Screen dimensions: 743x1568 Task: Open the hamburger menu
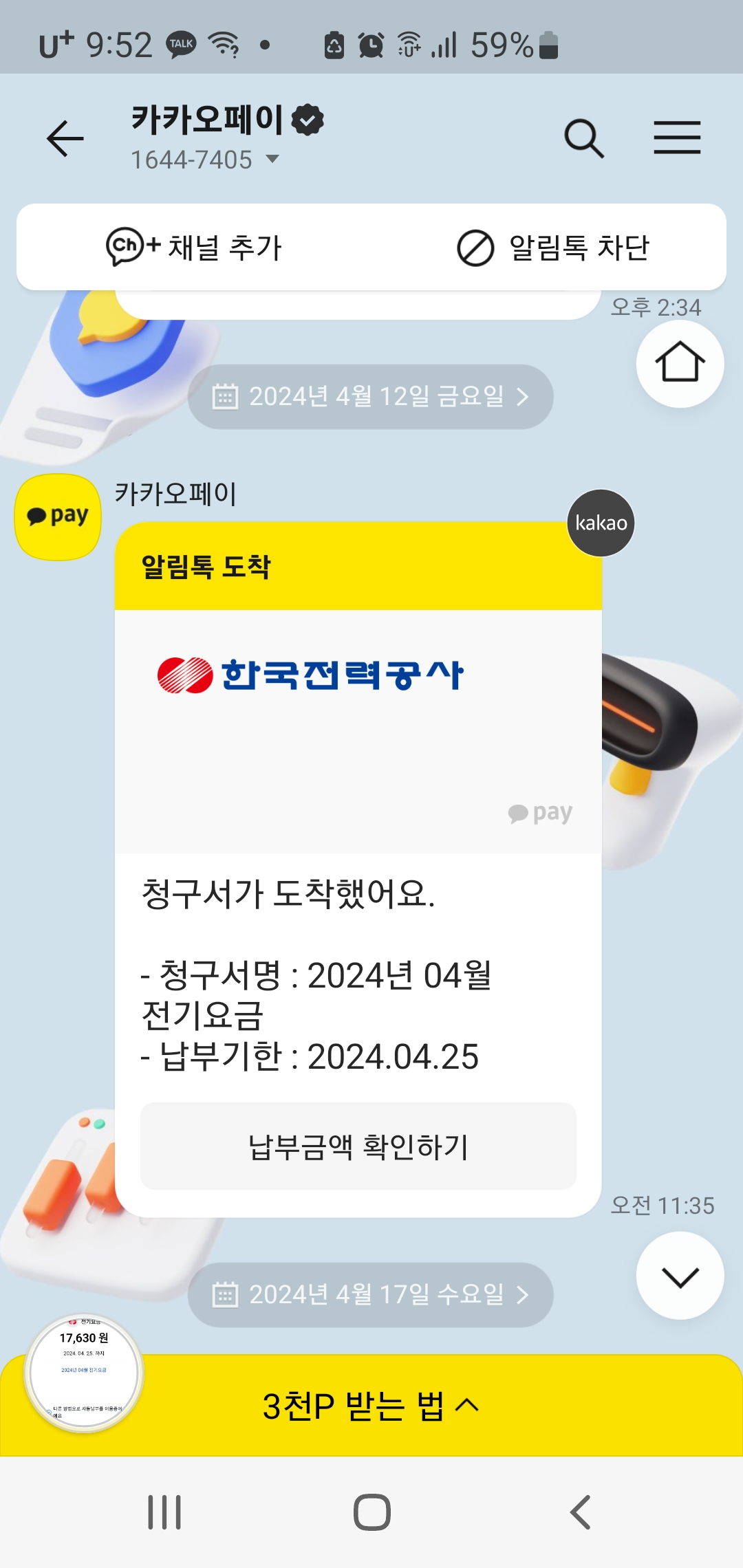[x=677, y=138]
